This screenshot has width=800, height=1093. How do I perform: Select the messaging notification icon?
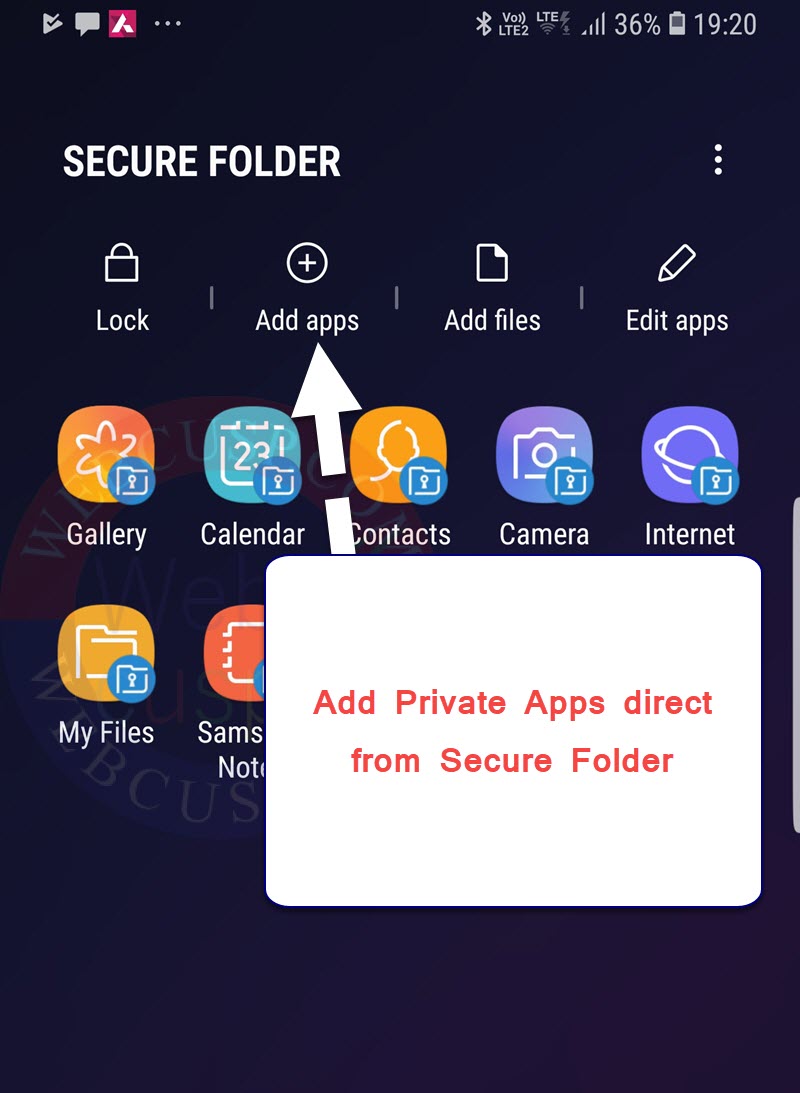85,22
